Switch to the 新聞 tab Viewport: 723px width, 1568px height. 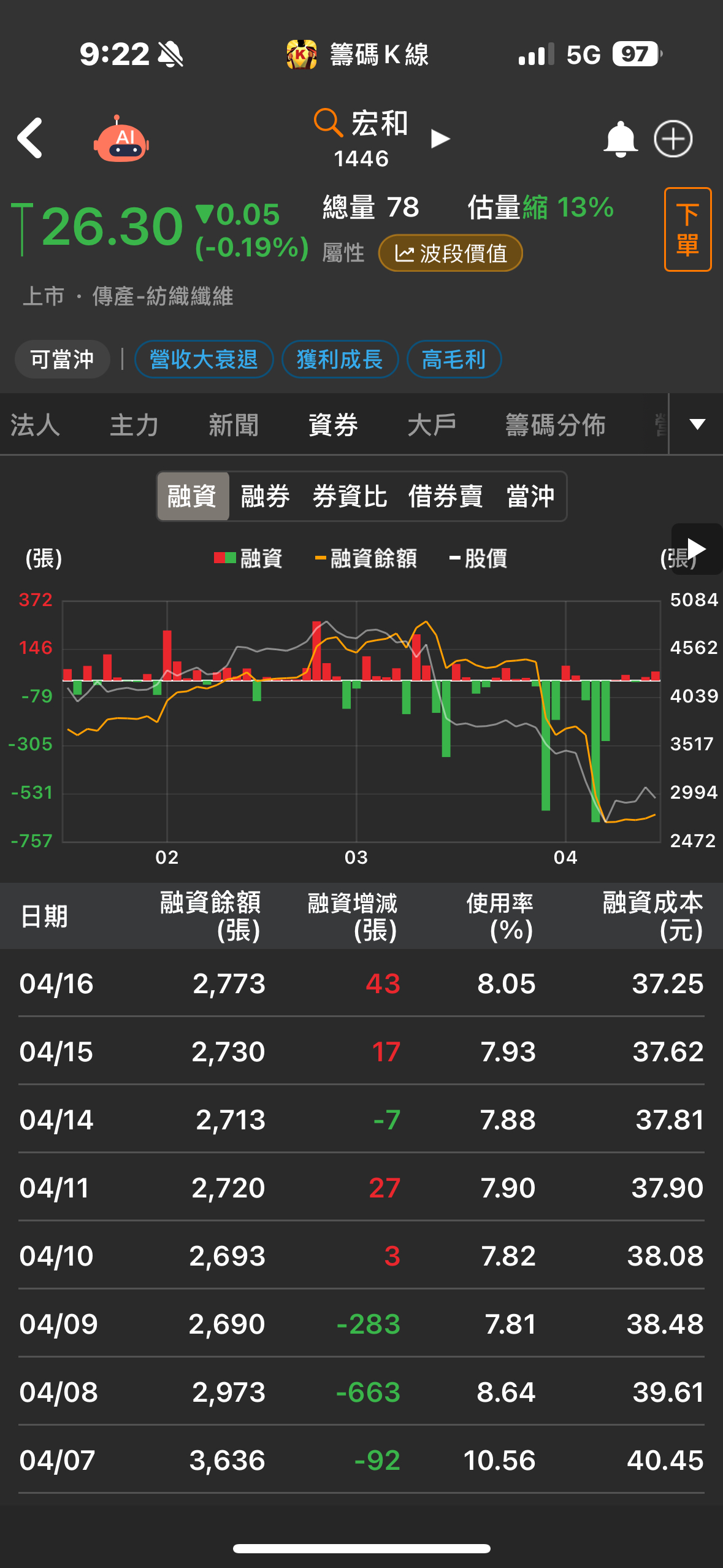pos(234,425)
